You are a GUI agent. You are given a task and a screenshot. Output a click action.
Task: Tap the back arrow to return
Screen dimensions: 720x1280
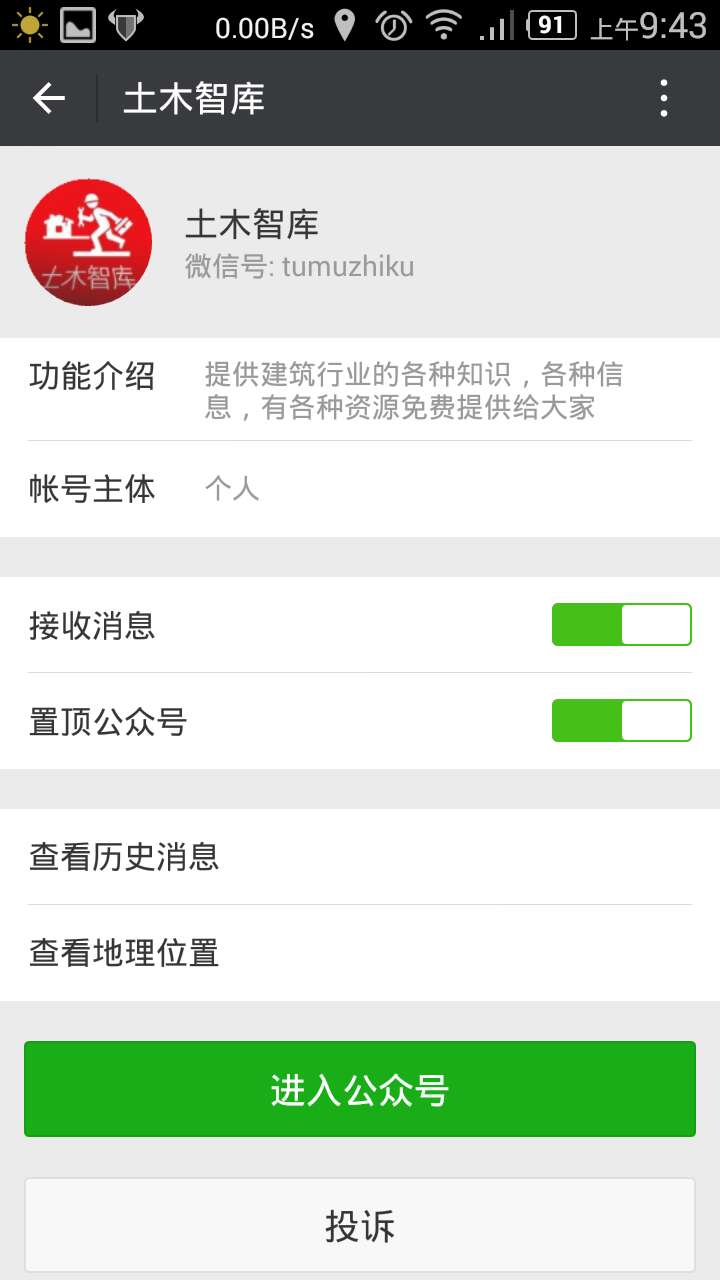pyautogui.click(x=47, y=97)
